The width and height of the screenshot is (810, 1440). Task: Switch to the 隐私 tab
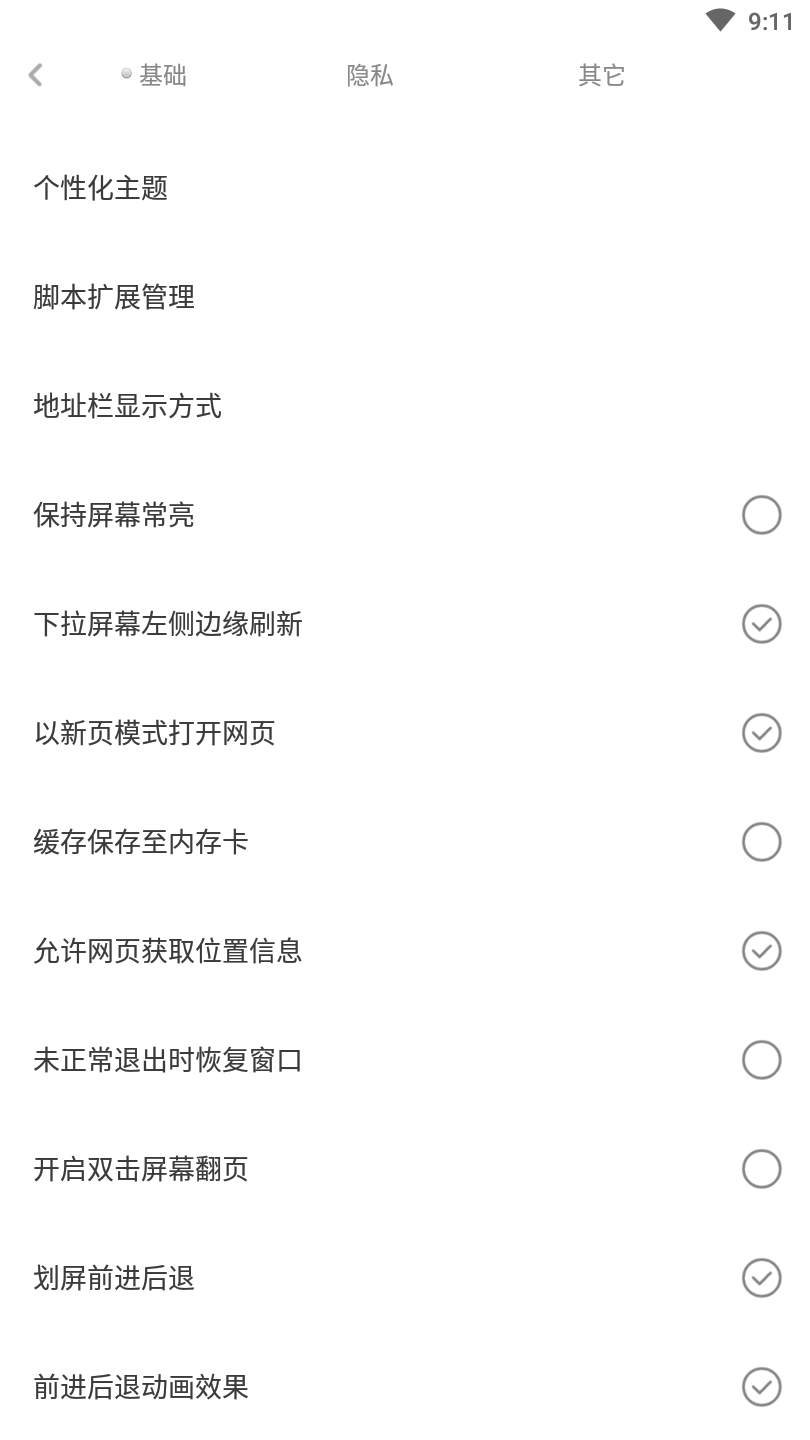370,75
